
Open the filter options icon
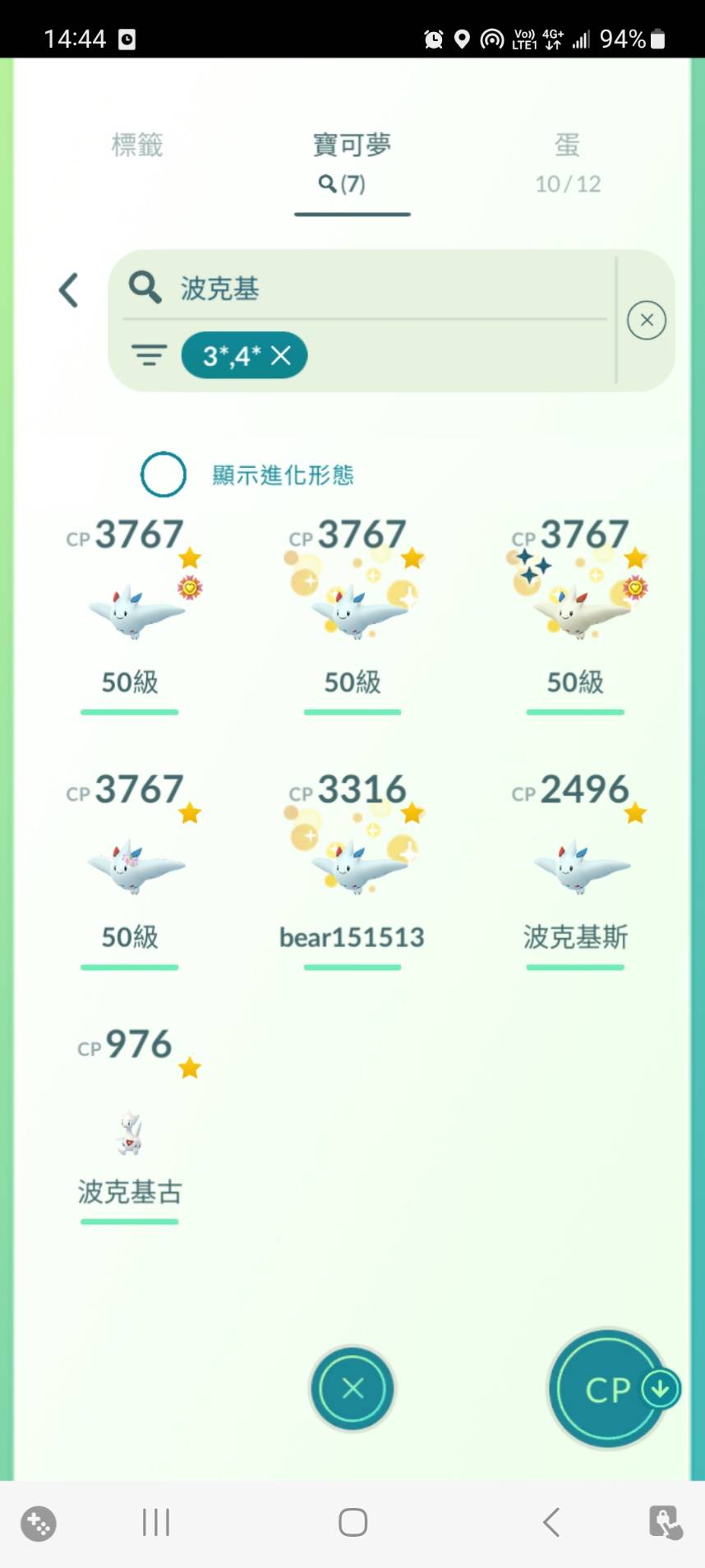click(x=149, y=355)
